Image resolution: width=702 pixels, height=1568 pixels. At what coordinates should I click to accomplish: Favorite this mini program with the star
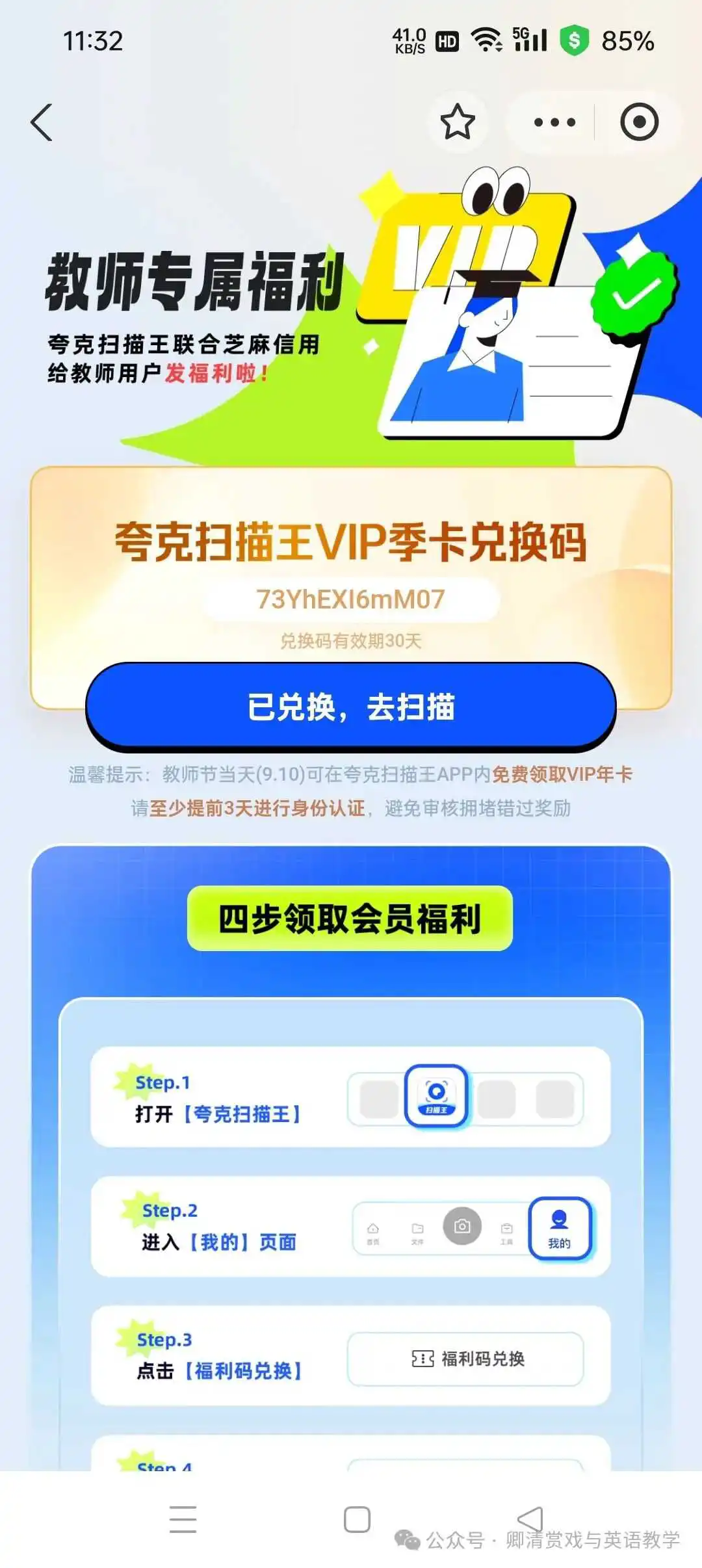click(458, 122)
